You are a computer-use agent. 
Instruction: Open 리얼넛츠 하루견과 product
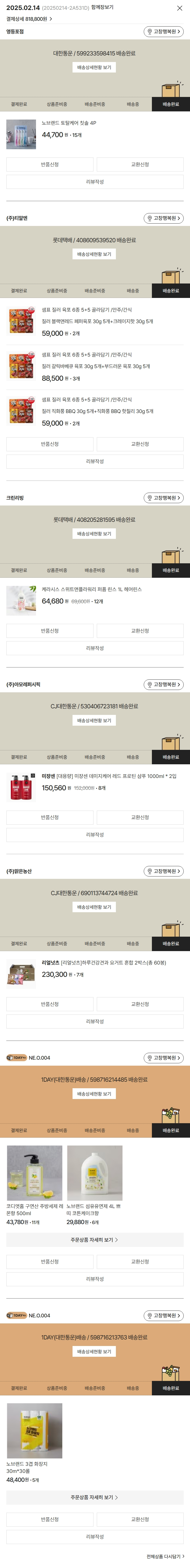104,963
